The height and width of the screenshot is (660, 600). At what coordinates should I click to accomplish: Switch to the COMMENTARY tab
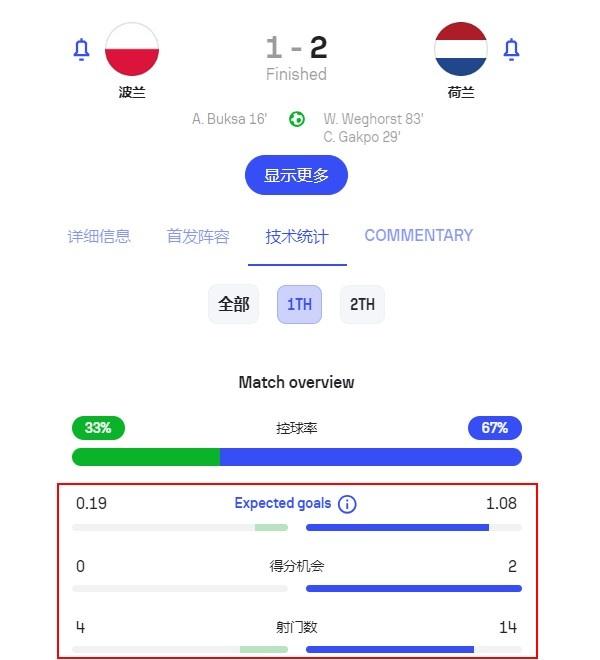coord(418,236)
